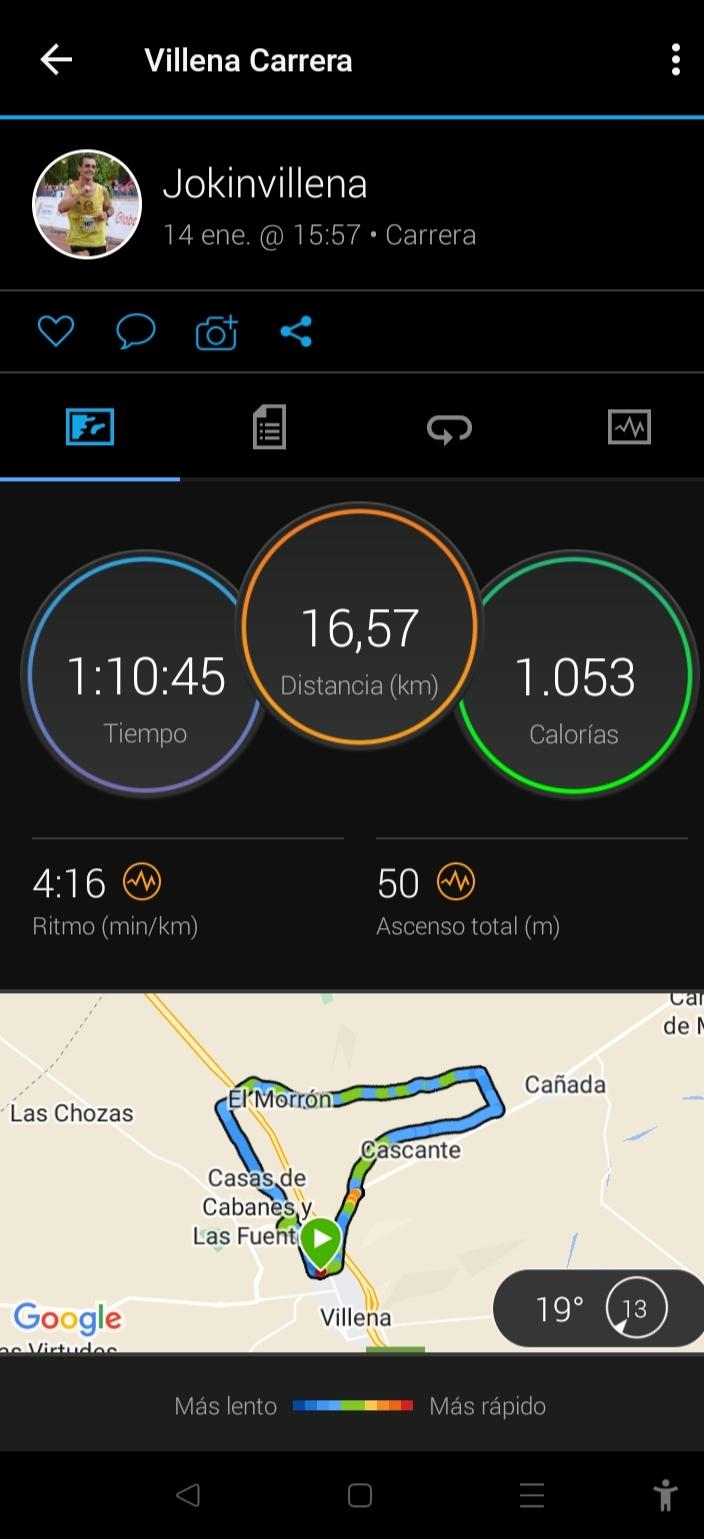Go back from Villena Carrera activity
The image size is (704, 1539).
coord(56,60)
